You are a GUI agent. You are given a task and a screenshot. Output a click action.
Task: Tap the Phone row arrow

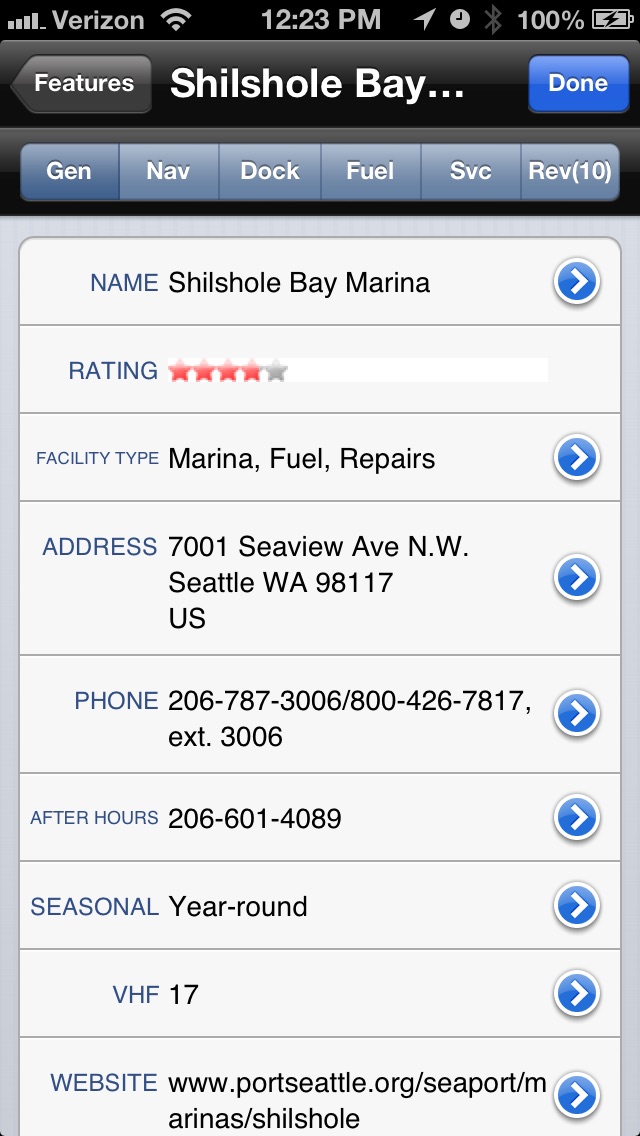coord(577,714)
